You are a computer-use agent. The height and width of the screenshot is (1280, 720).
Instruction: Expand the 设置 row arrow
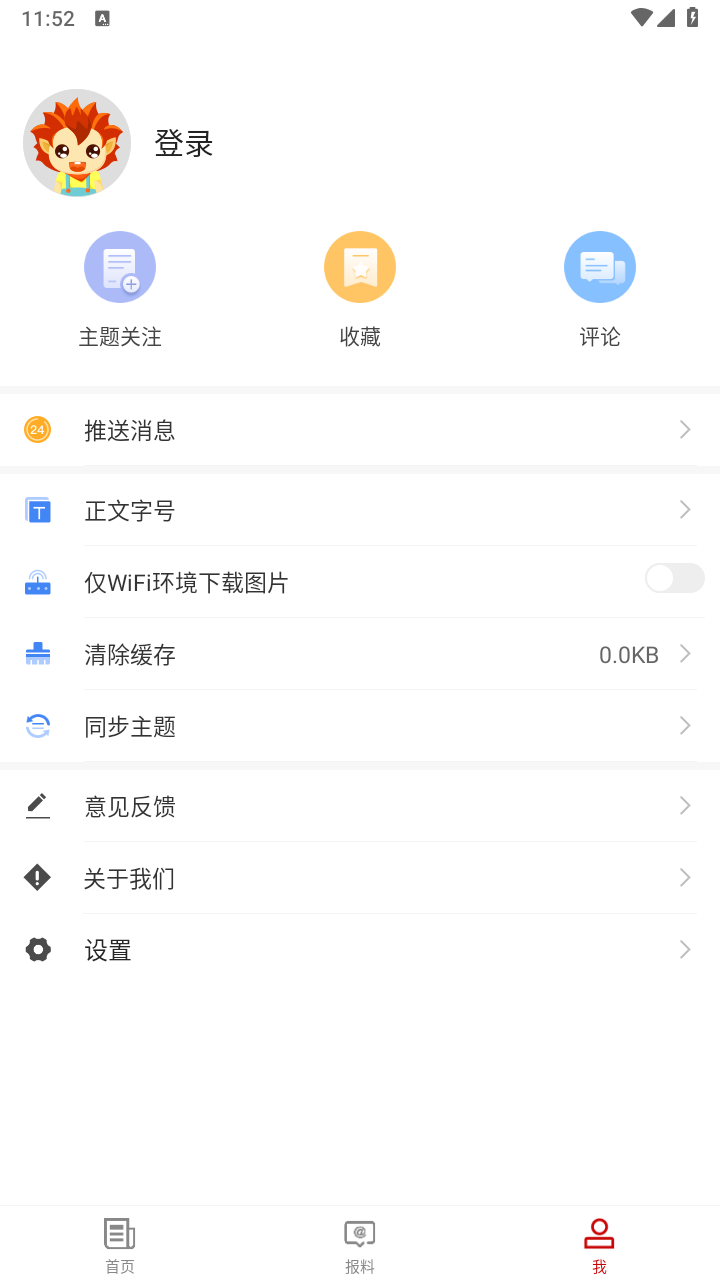pos(684,948)
